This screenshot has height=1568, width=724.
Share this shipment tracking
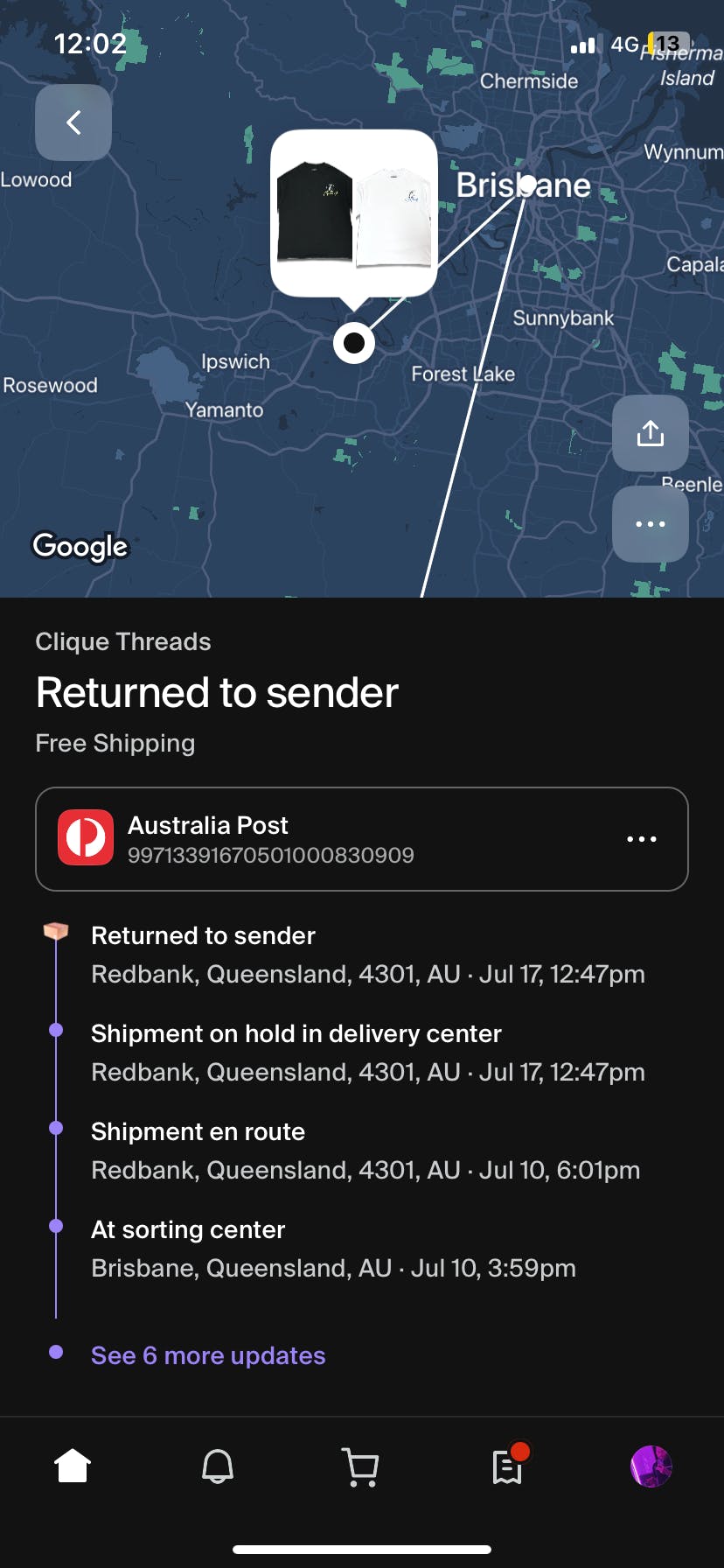click(650, 433)
